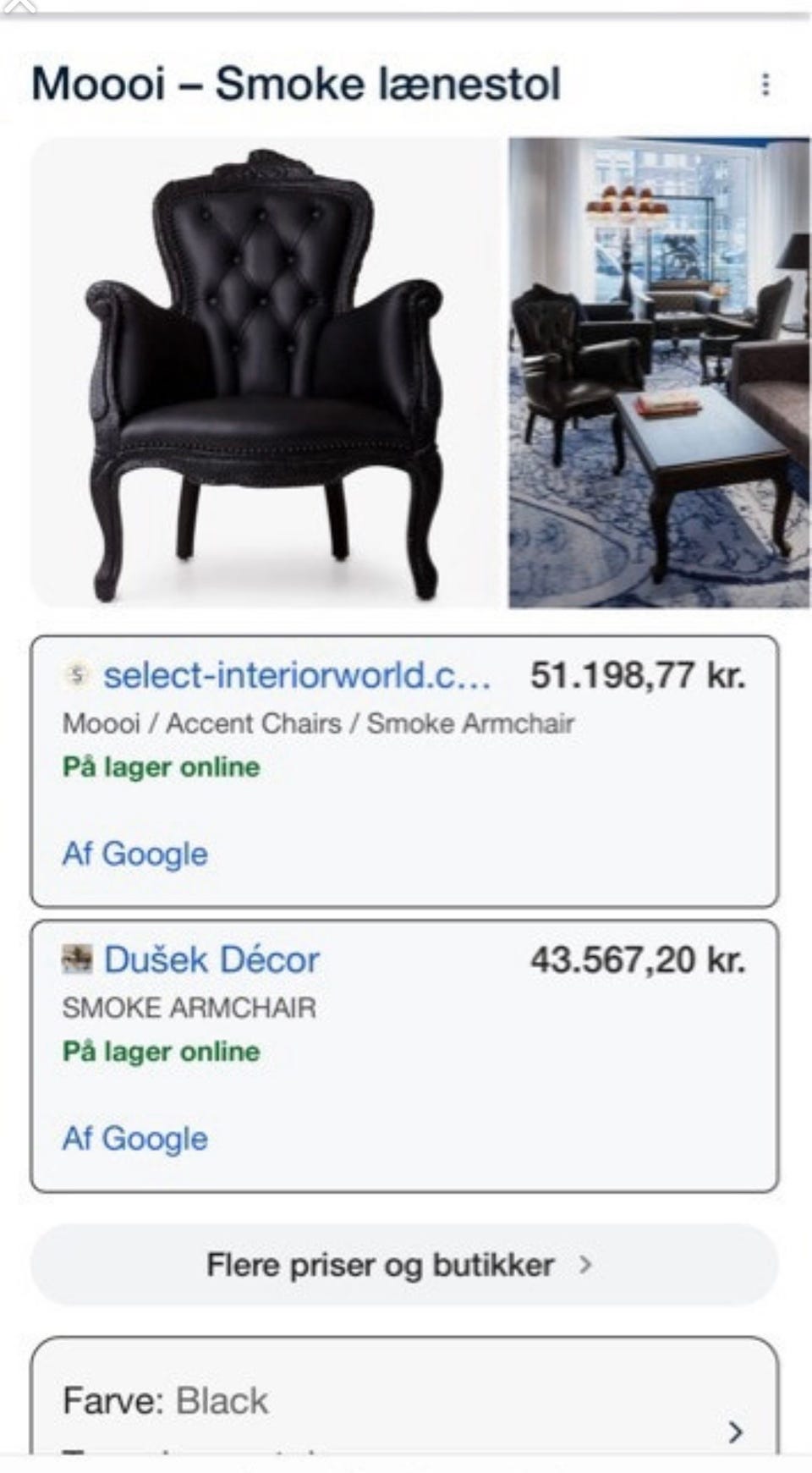Click the chevron next to Flere priser og butikker

[585, 1264]
